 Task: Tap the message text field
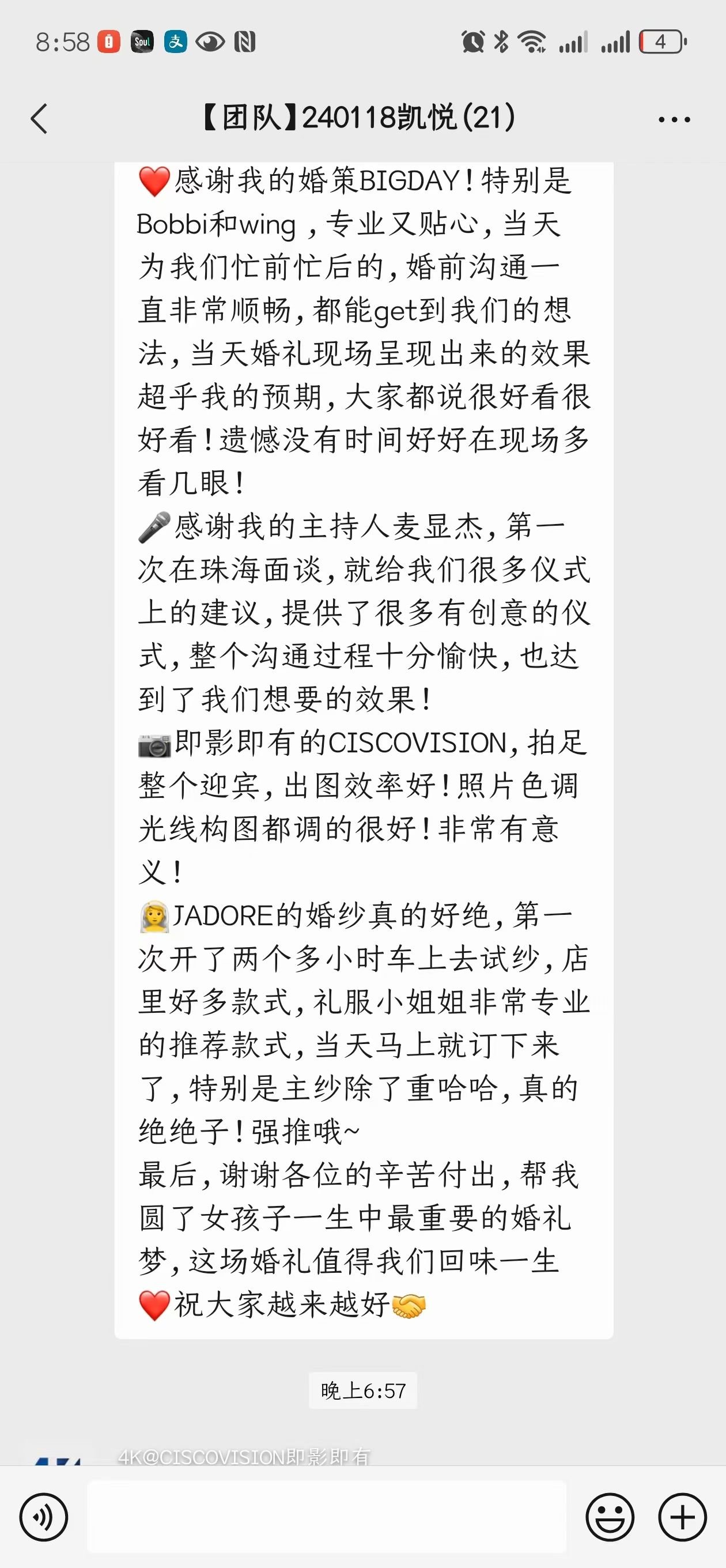coord(327,1517)
